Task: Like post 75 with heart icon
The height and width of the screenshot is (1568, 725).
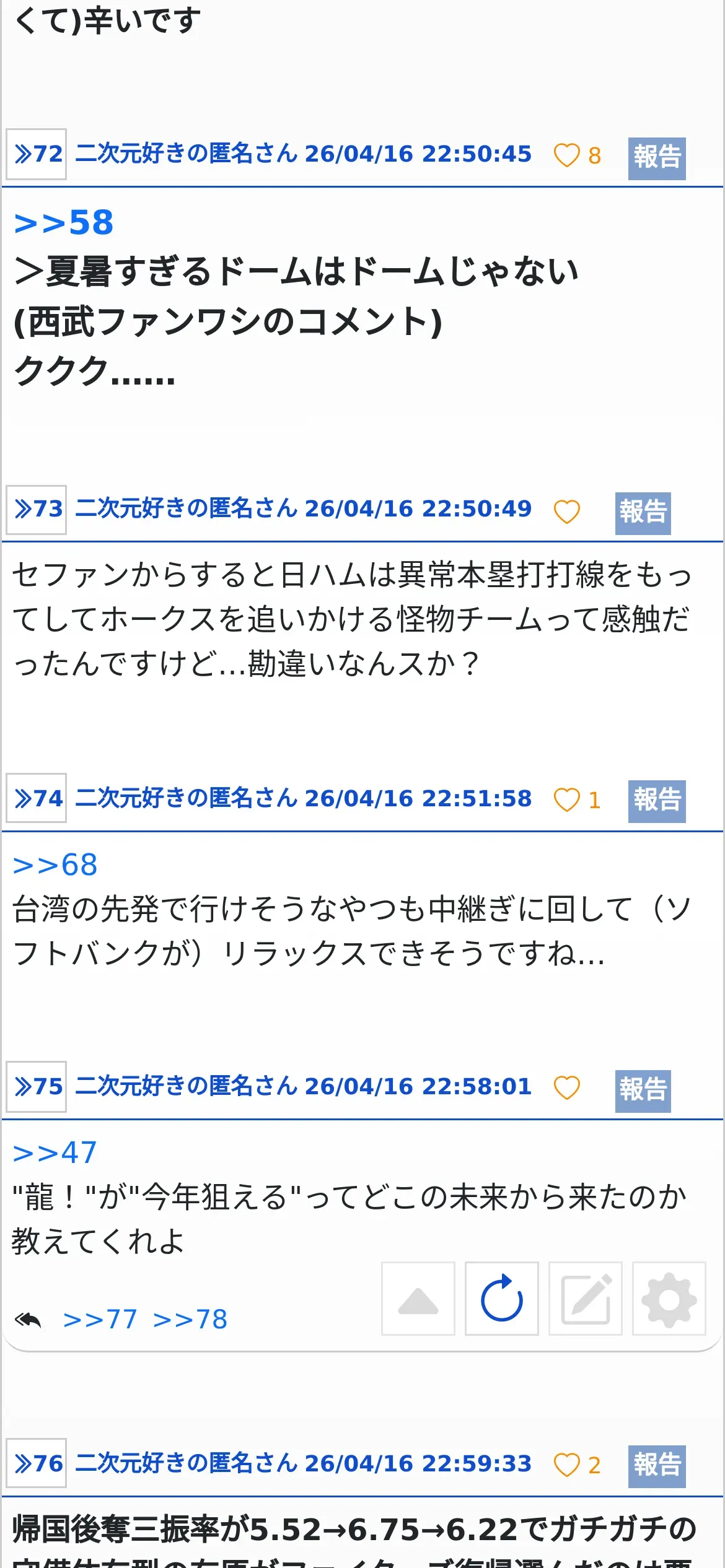Action: (566, 1088)
